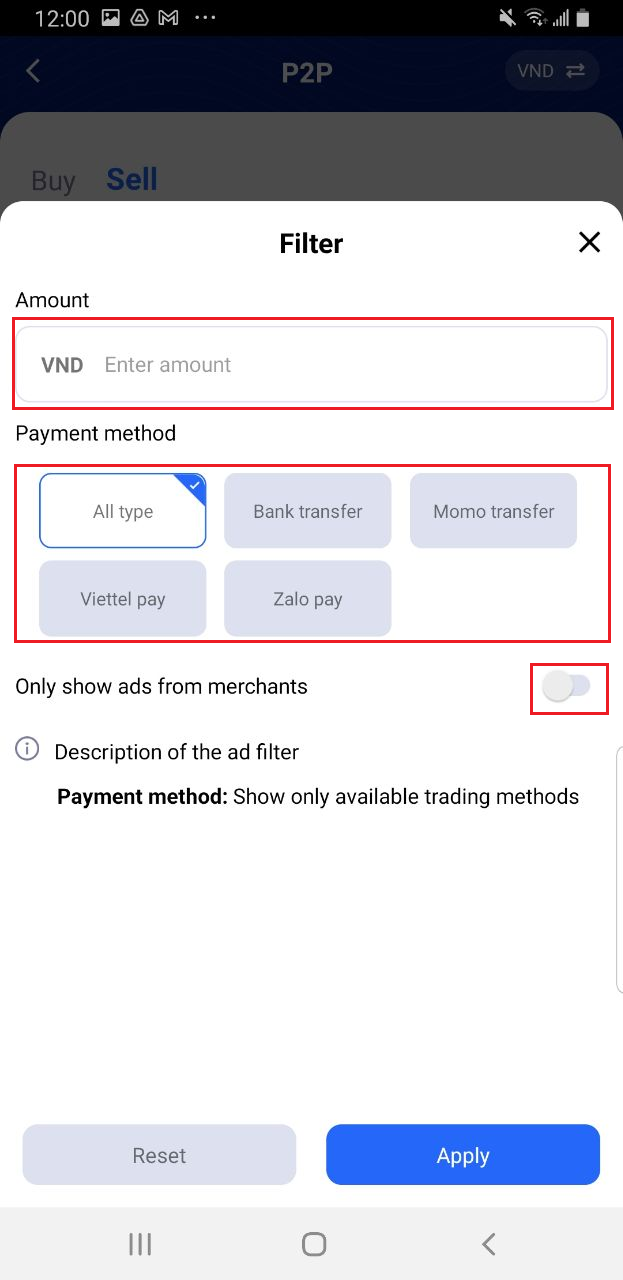Go back using the system back button

488,1244
